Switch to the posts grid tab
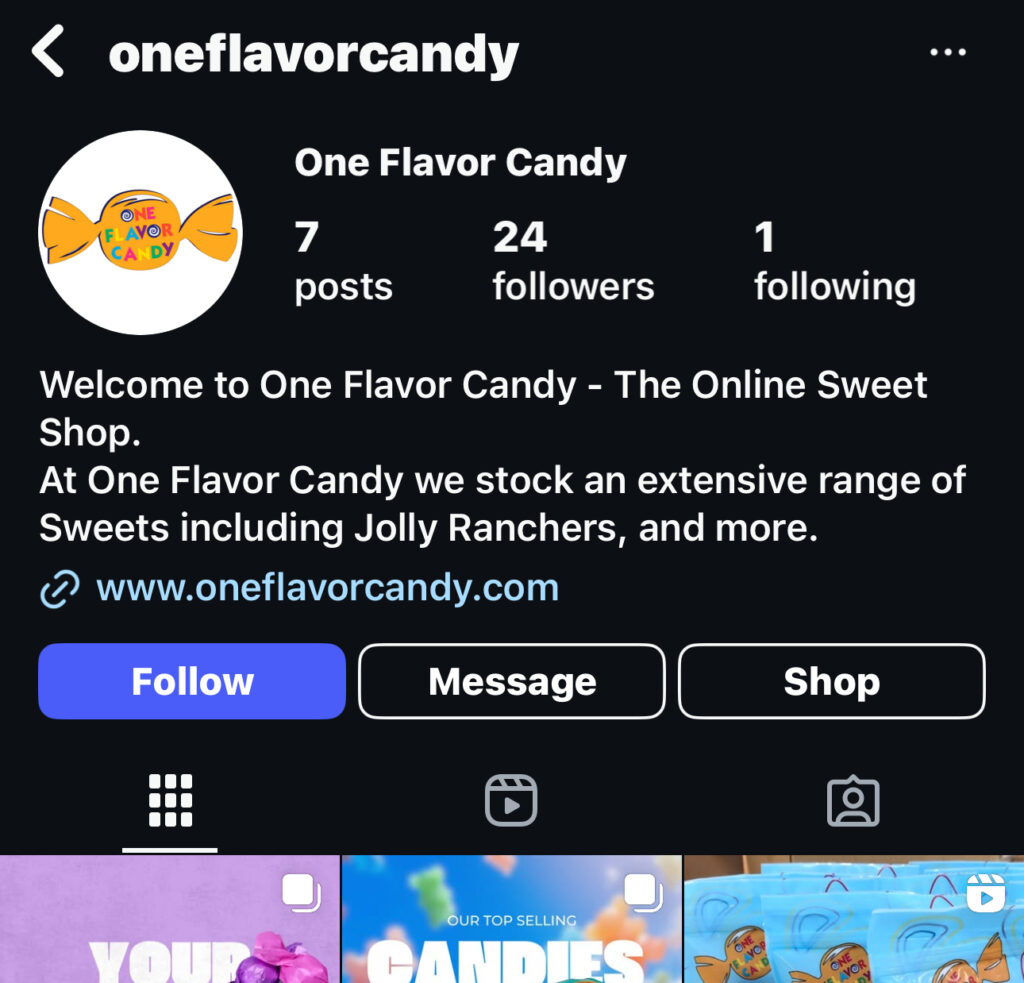The image size is (1024, 983). pyautogui.click(x=170, y=801)
